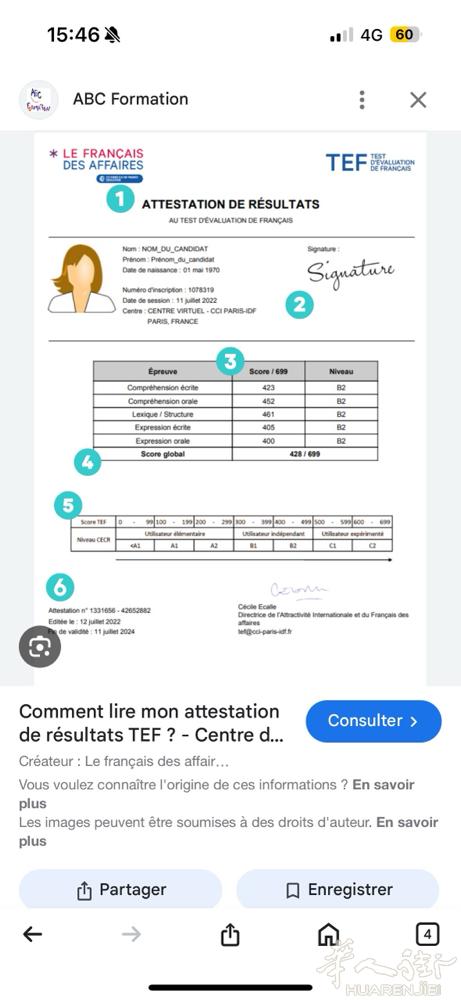Viewport: 461px width, 1000px height.
Task: Tap the browser share icon in toolbar
Action: click(230, 935)
